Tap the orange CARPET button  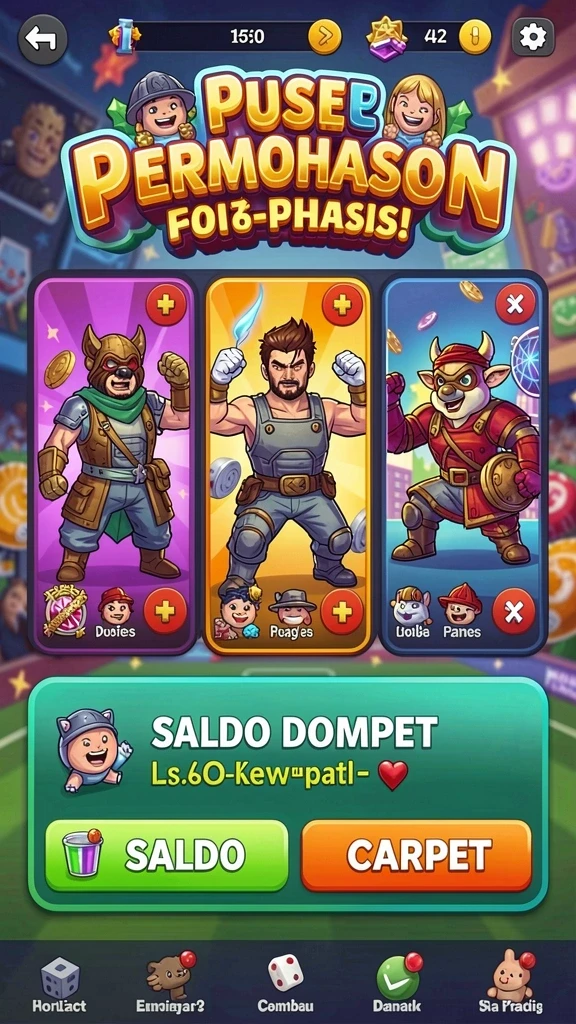[x=417, y=855]
